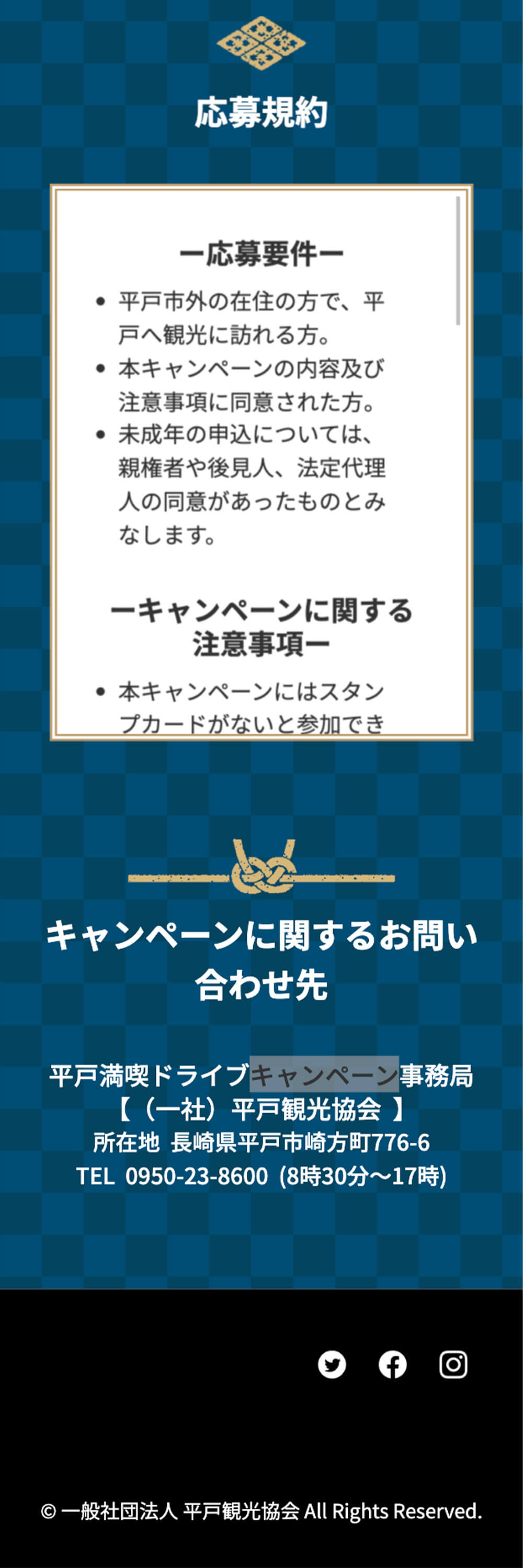Tap the scrollbar in the 応募規約 box

(x=458, y=261)
